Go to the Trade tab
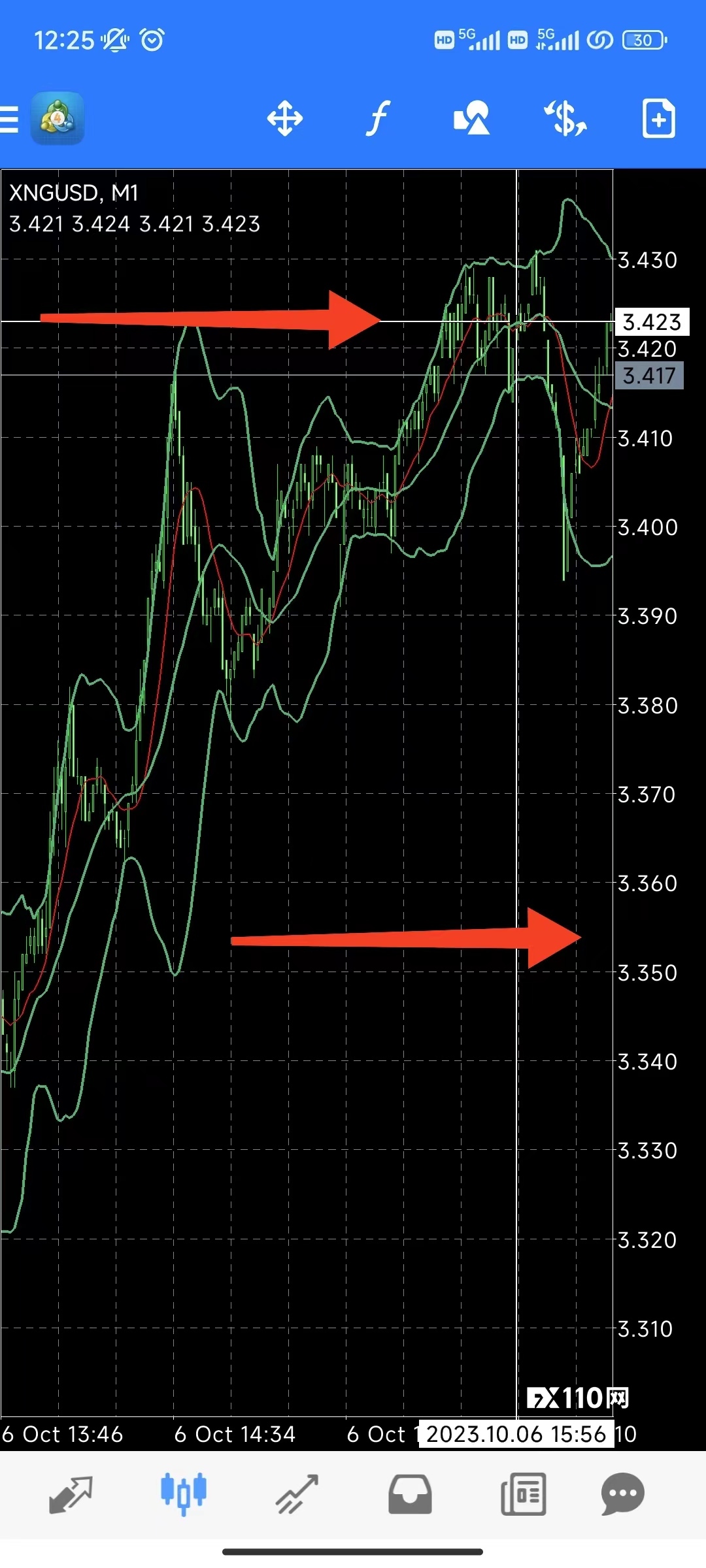The height and width of the screenshot is (1568, 706). coord(297,1495)
